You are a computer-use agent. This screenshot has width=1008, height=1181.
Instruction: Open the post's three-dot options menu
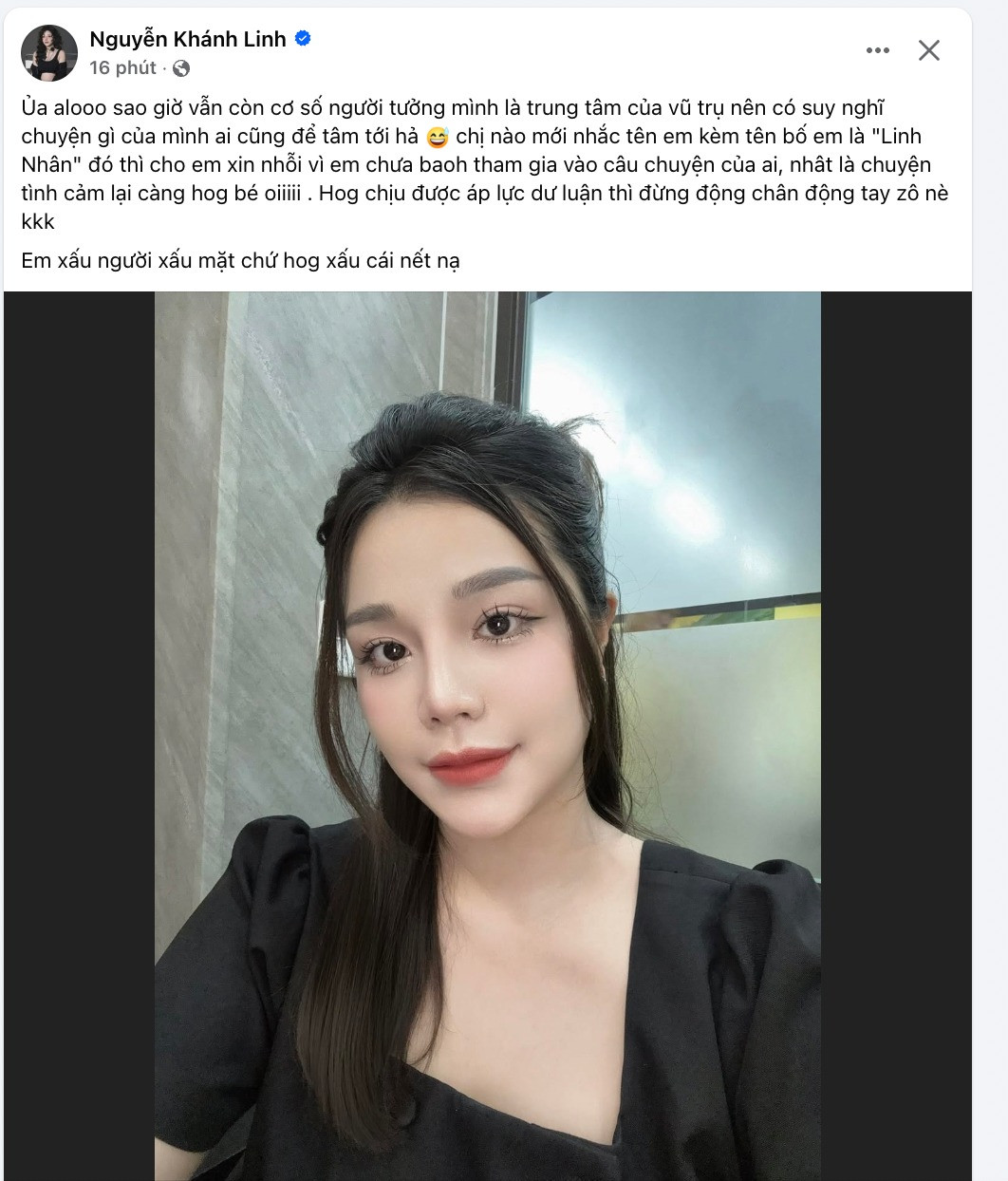coord(877,50)
